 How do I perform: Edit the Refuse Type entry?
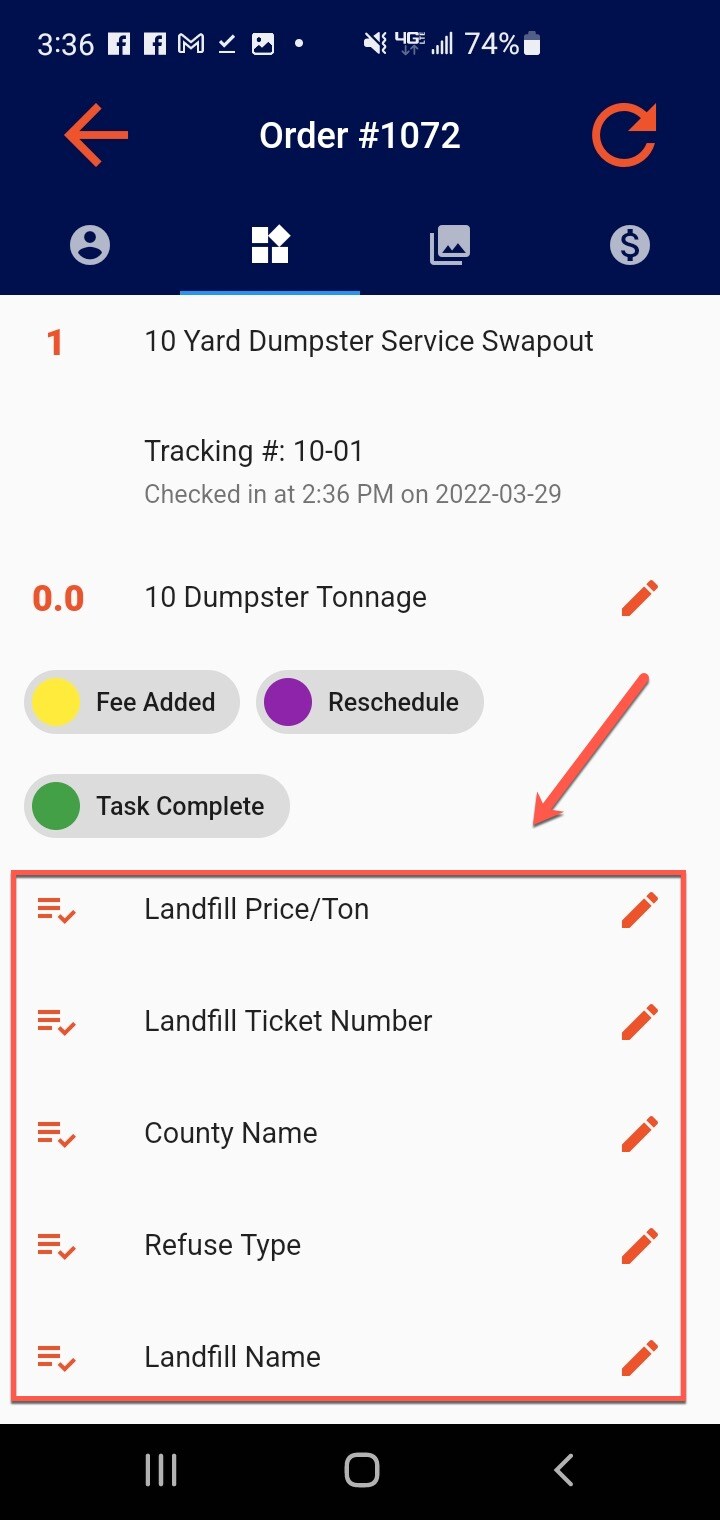pos(640,1246)
